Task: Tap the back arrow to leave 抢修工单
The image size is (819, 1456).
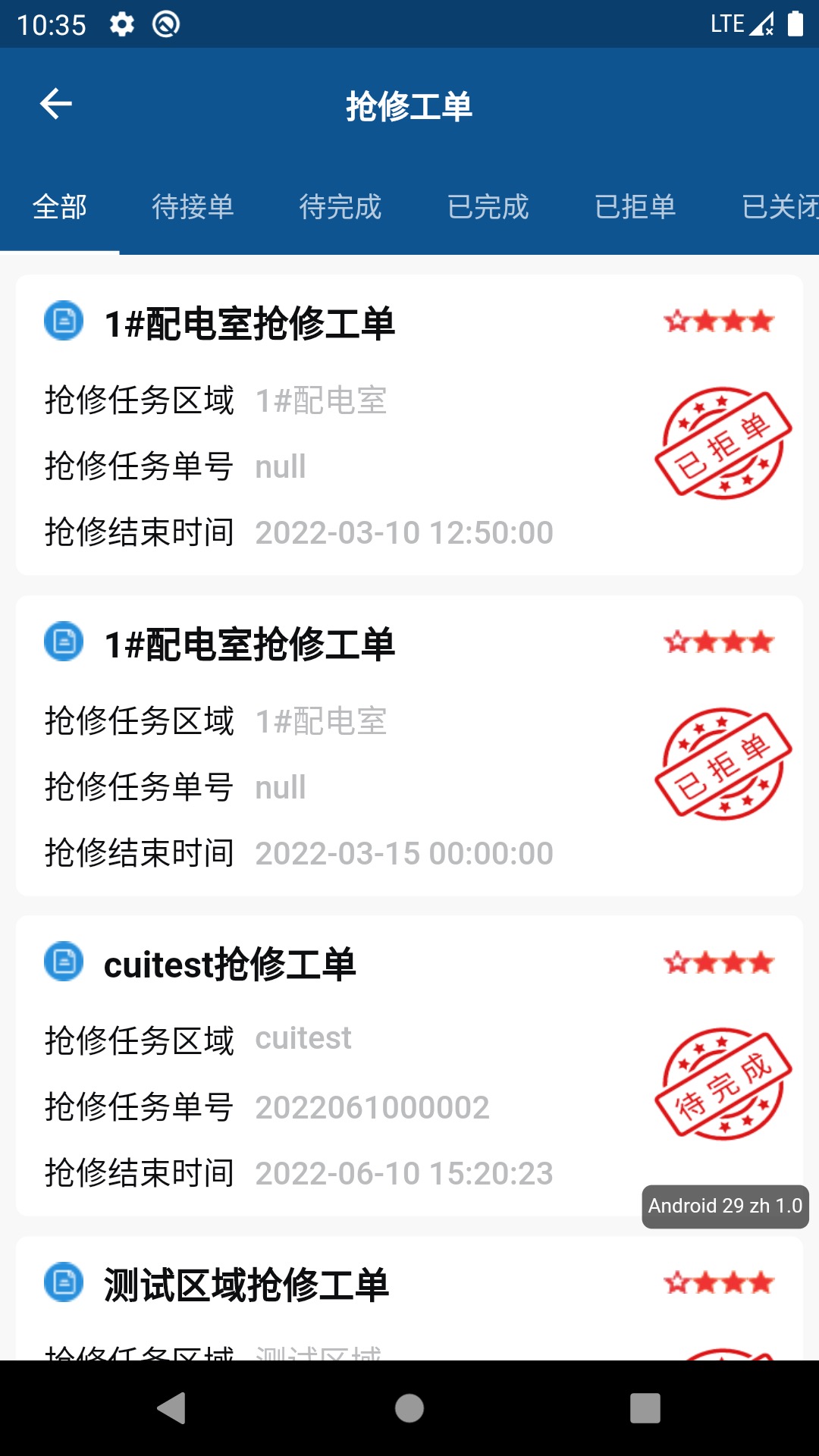Action: click(55, 105)
